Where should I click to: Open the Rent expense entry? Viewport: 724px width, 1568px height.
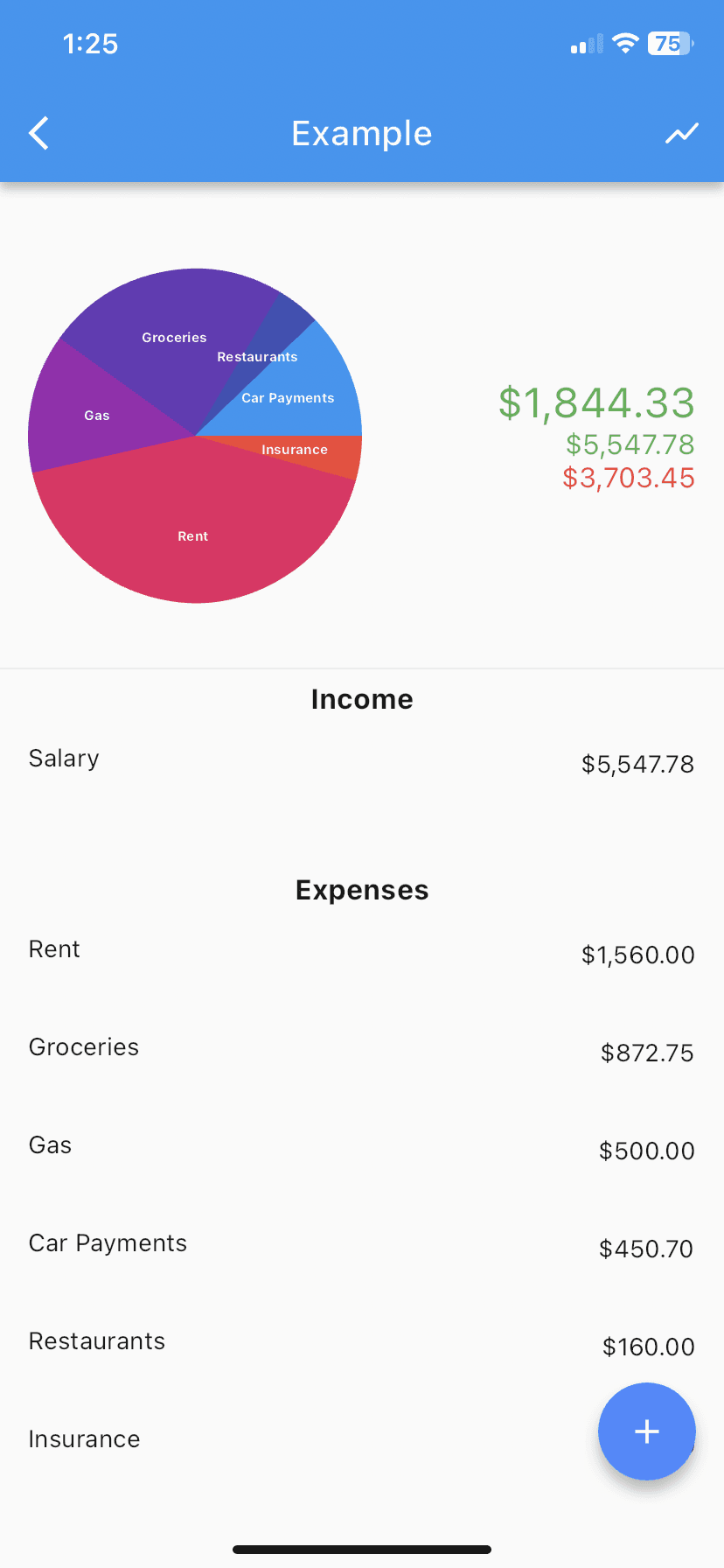[361, 950]
